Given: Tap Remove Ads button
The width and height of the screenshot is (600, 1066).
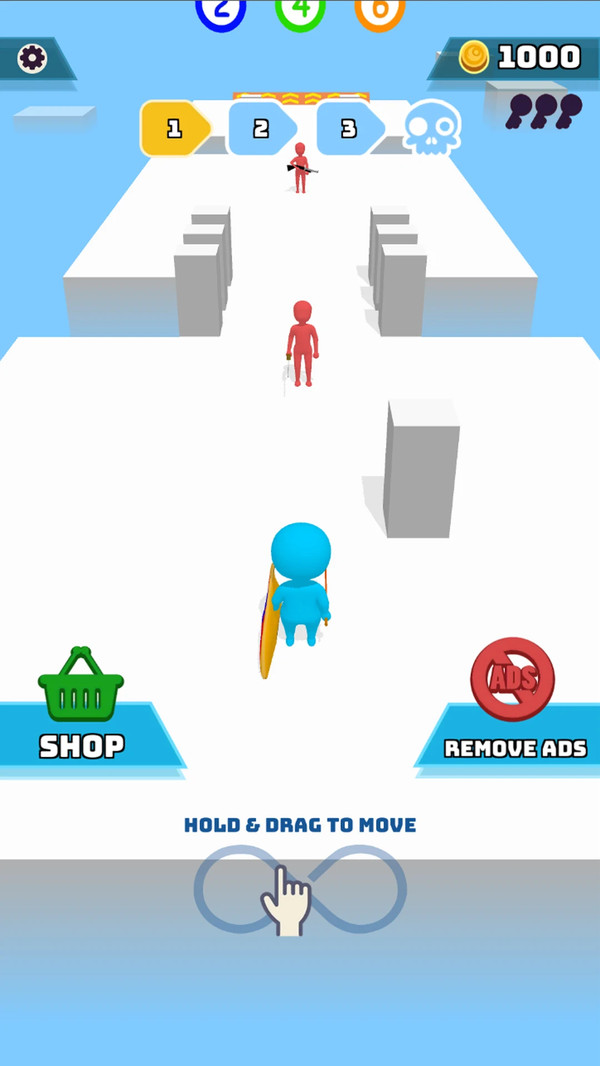Looking at the screenshot, I should (513, 708).
